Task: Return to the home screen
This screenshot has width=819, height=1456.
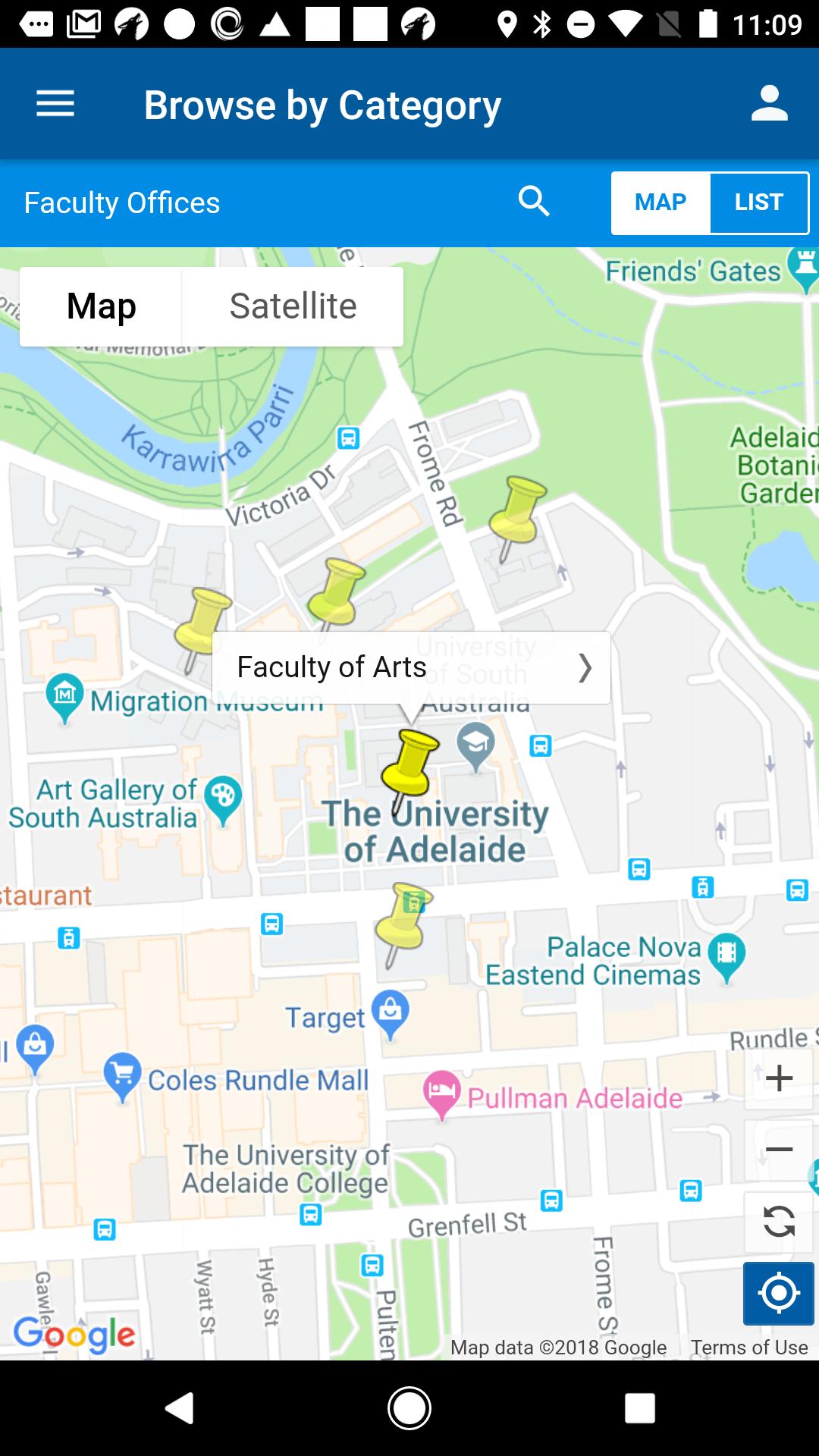Action: pyautogui.click(x=409, y=1408)
